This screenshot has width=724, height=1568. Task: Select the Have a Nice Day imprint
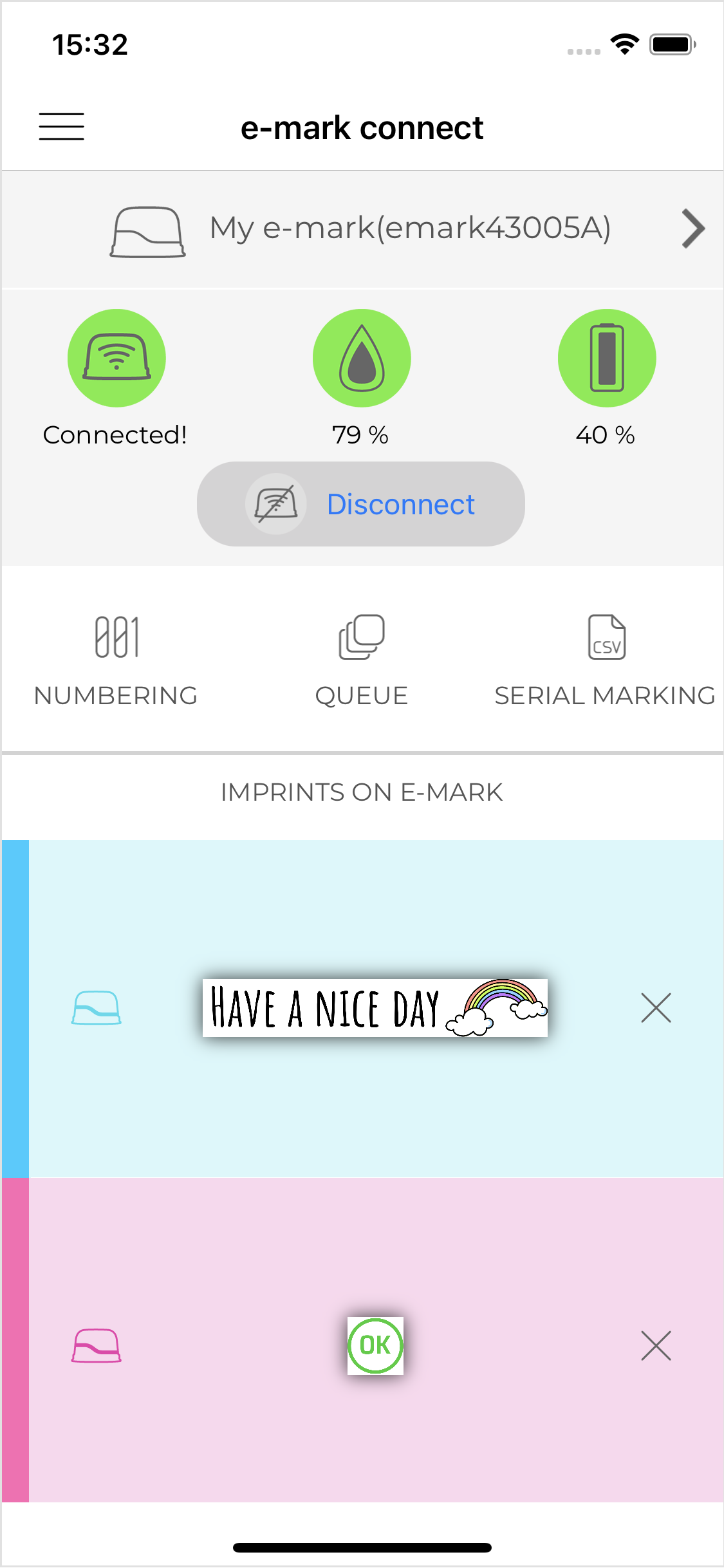(x=375, y=1008)
